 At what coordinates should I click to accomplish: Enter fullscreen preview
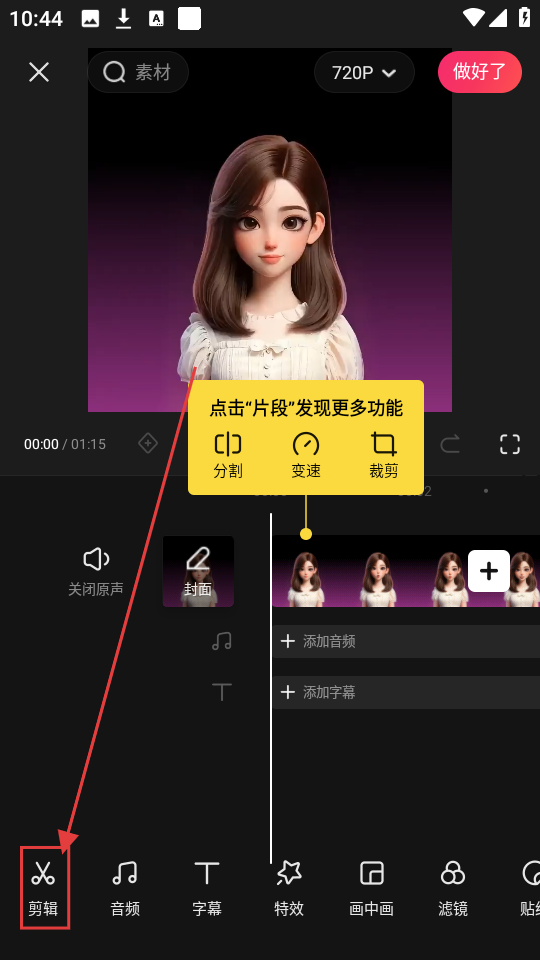click(509, 444)
